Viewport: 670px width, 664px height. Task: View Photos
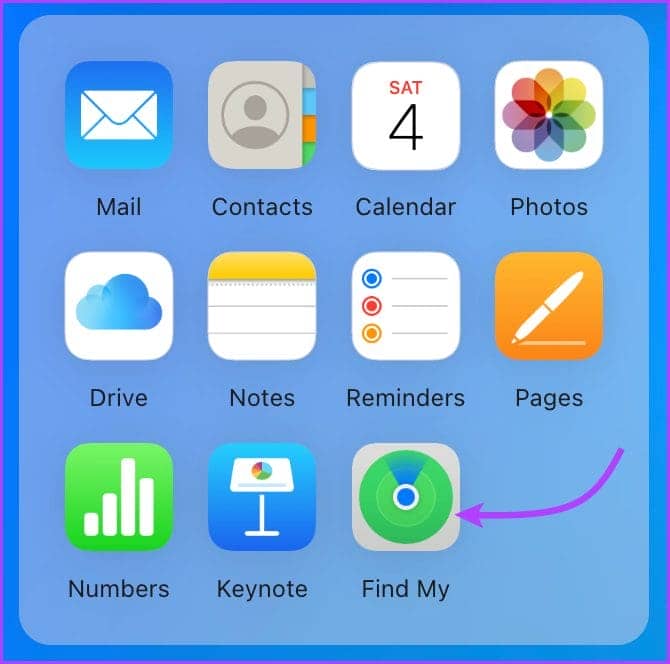click(548, 115)
